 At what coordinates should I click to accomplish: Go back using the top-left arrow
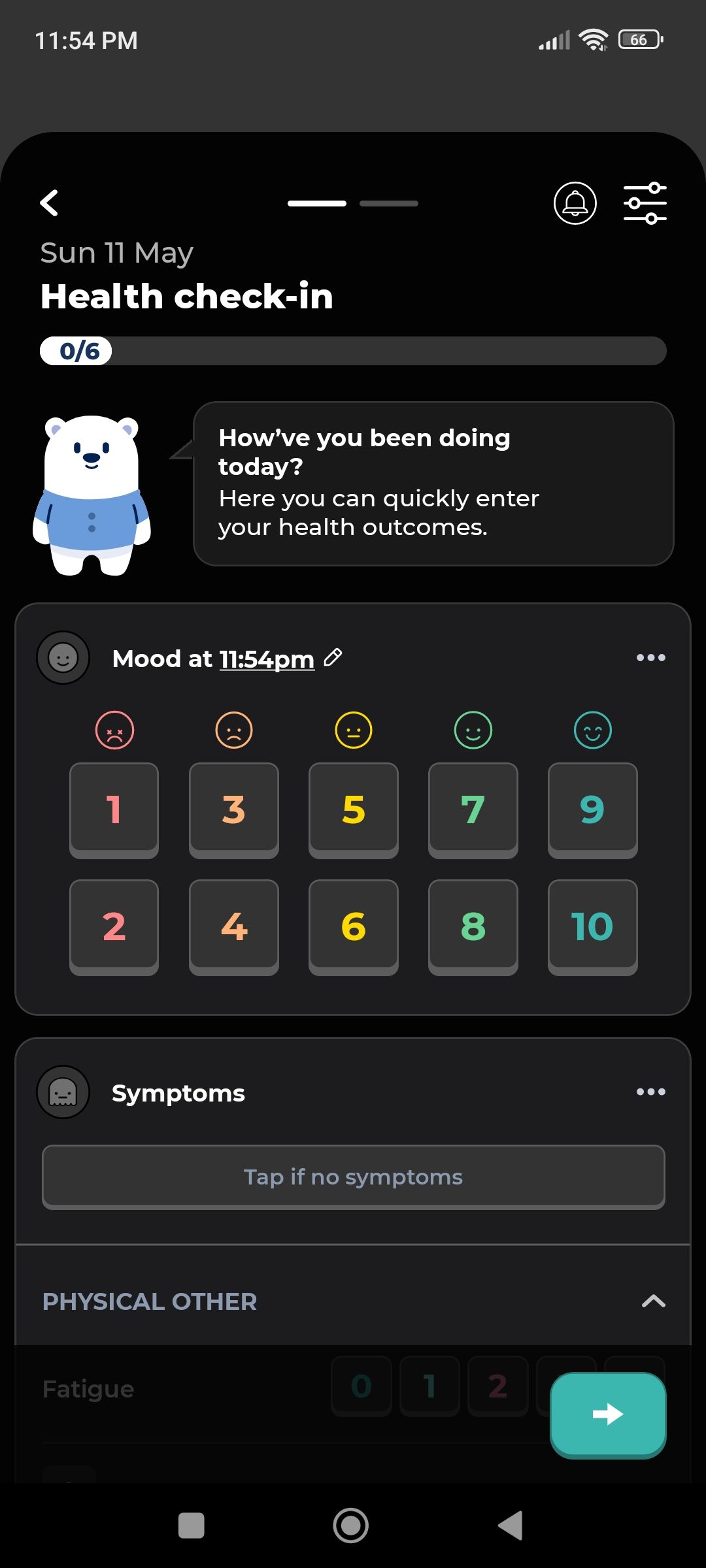coord(49,203)
